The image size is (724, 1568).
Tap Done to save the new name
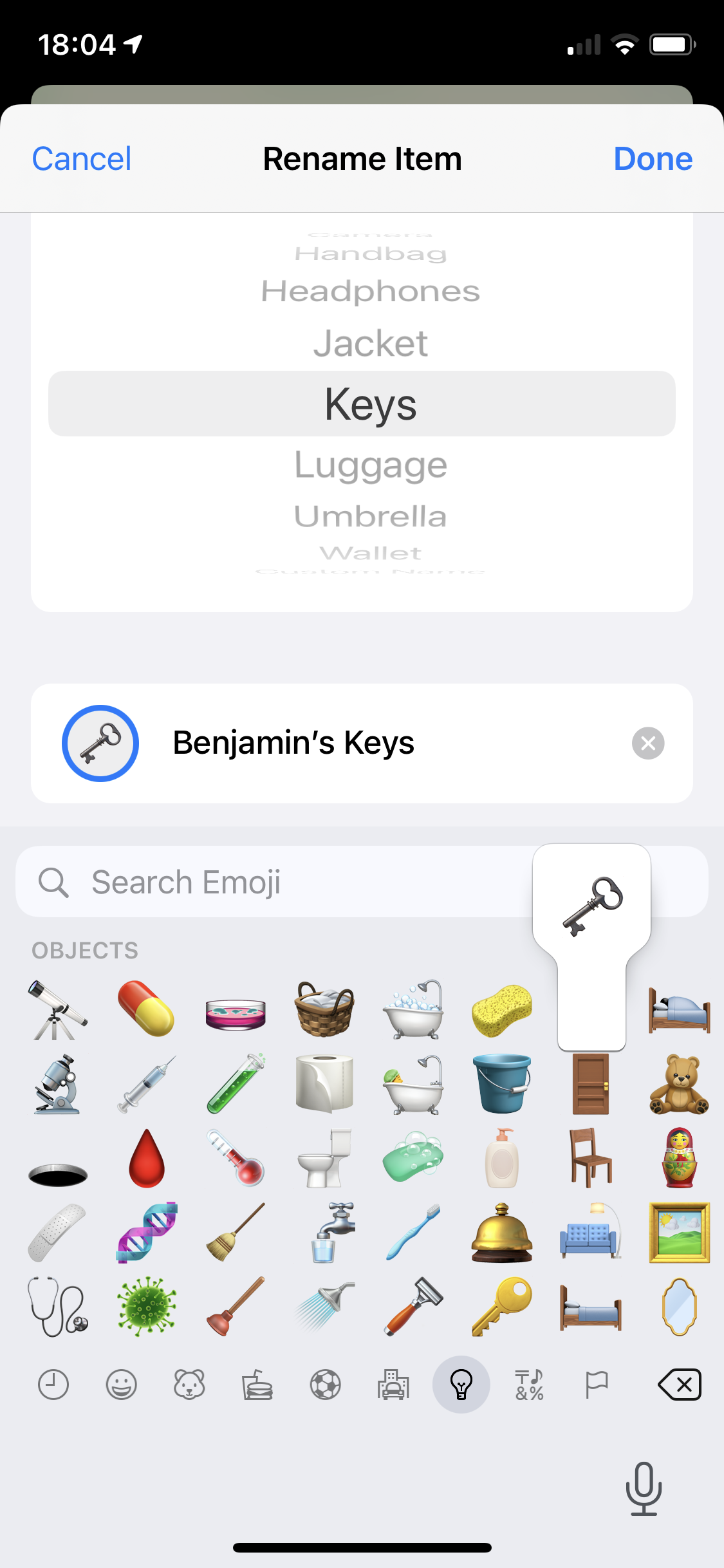(653, 158)
